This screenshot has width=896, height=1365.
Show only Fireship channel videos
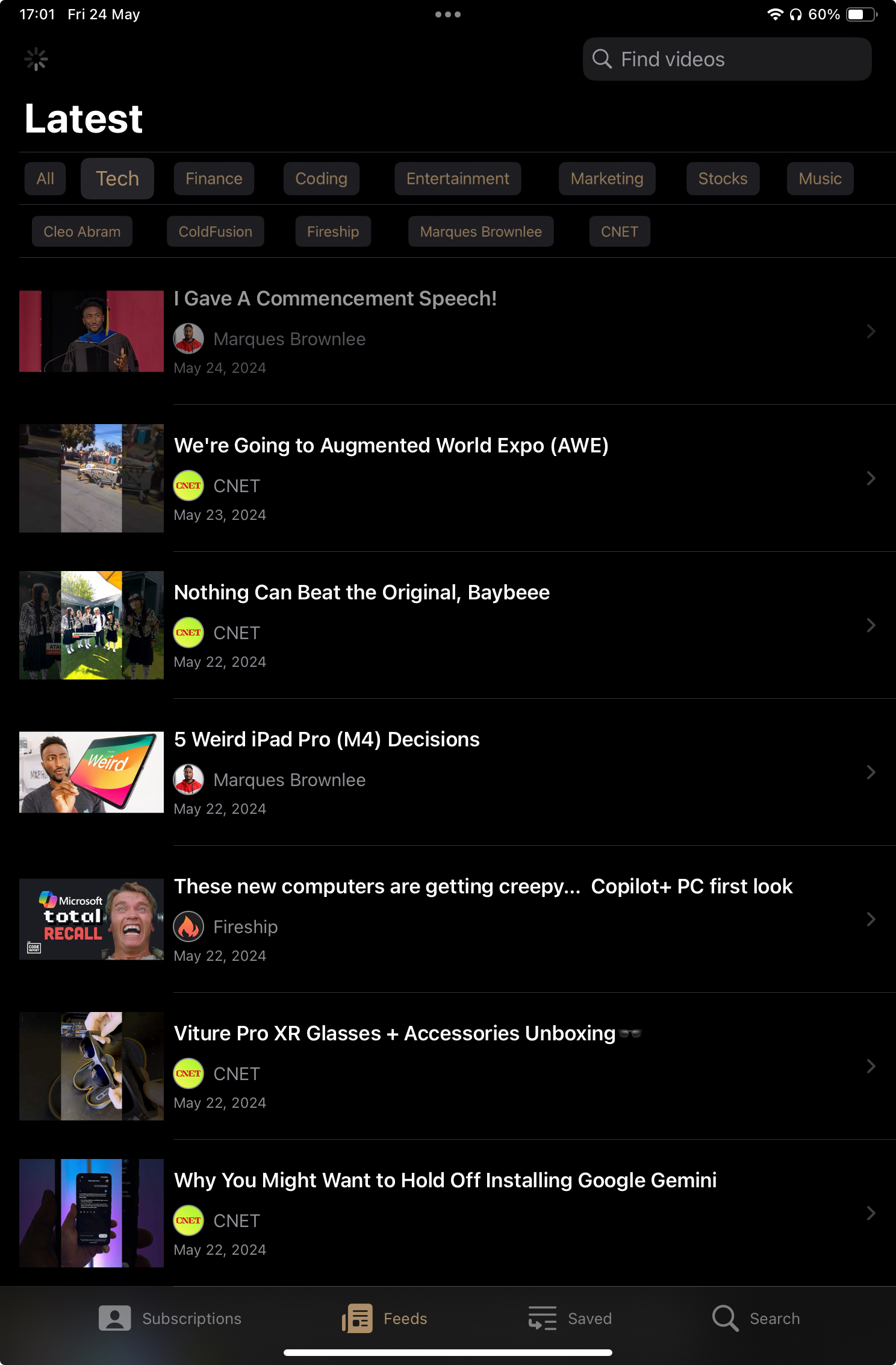(x=332, y=231)
